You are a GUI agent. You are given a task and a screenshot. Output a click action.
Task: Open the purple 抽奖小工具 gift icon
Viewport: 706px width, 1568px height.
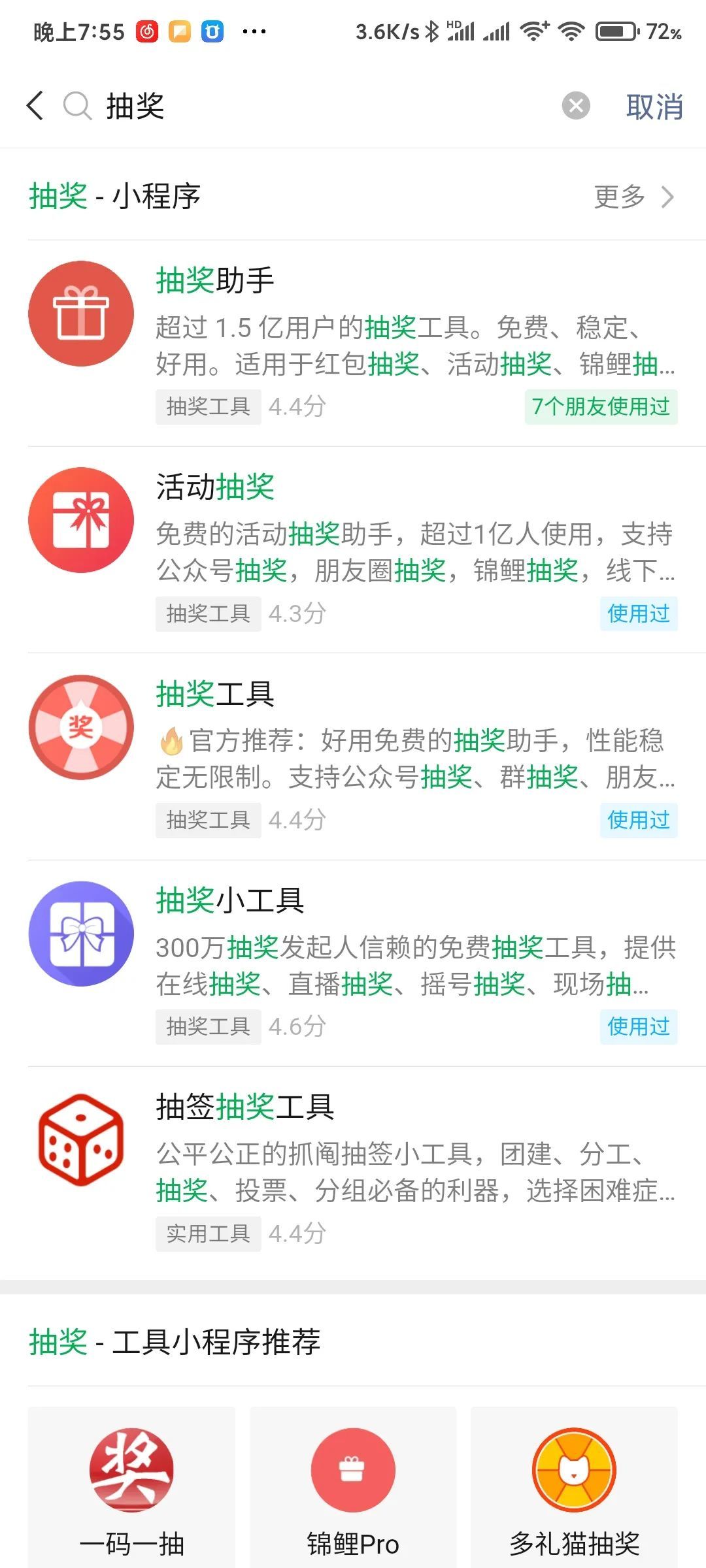coord(80,934)
